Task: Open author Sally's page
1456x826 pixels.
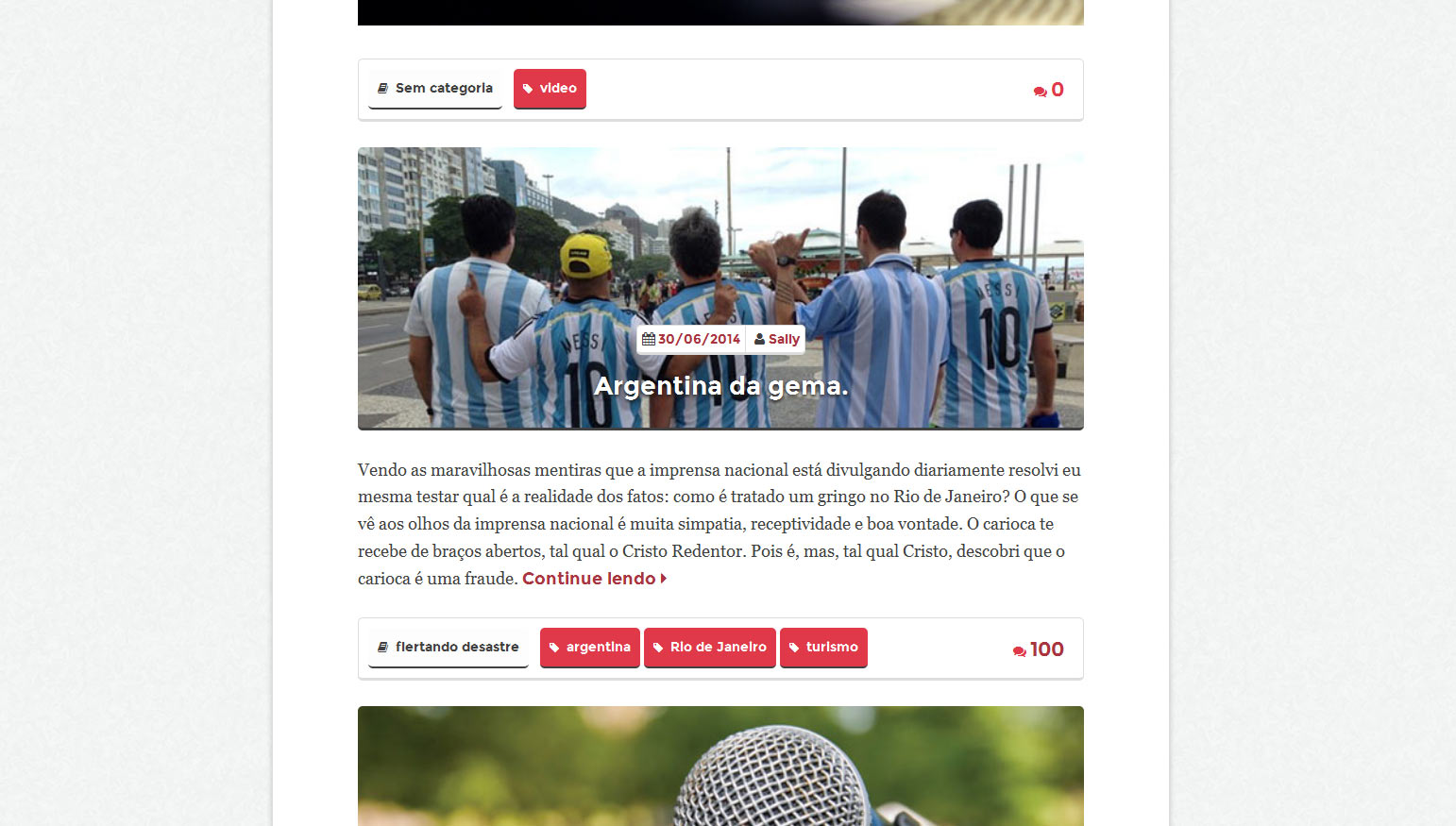Action: coord(777,339)
